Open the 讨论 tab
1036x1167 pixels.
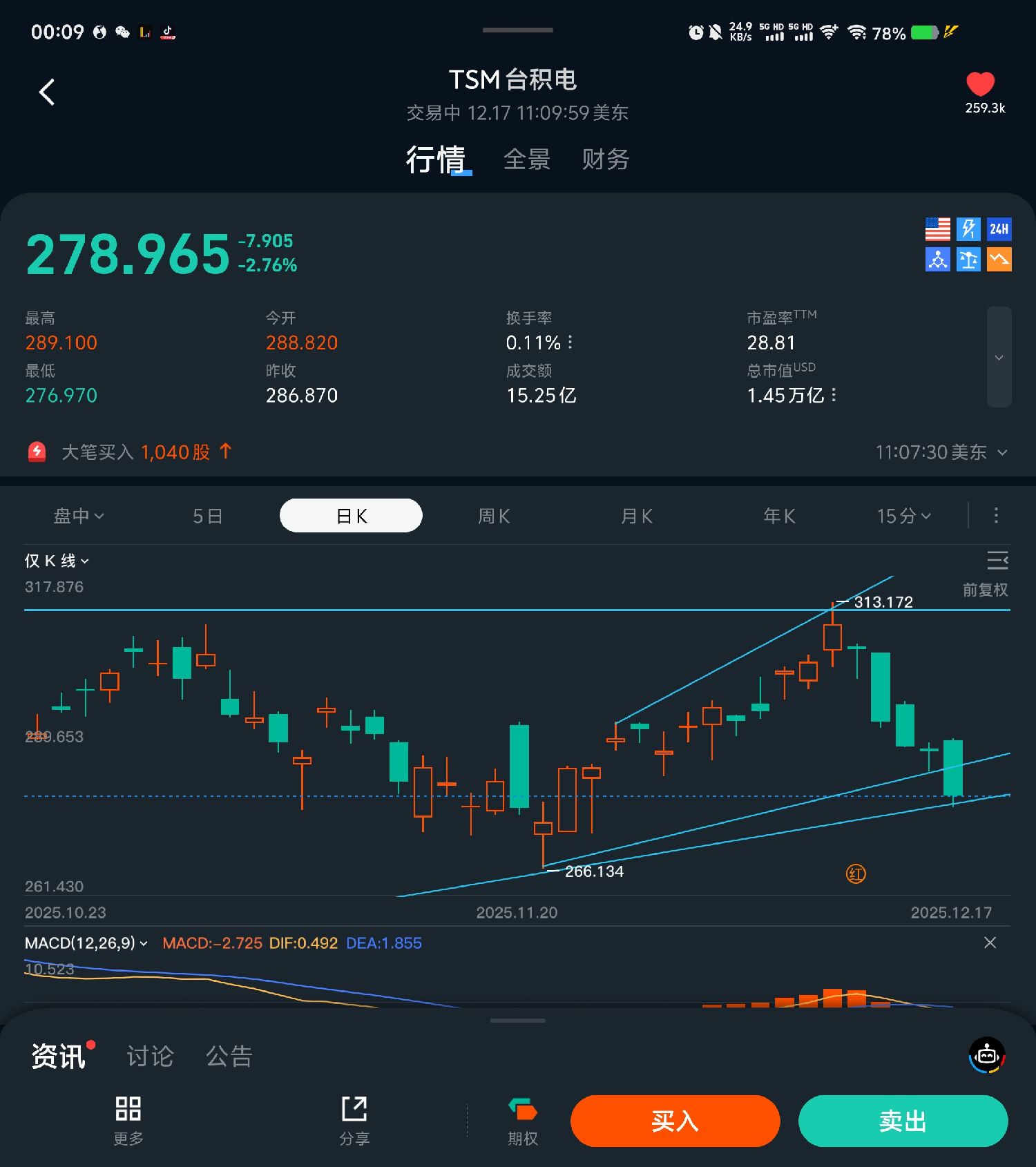point(150,1056)
